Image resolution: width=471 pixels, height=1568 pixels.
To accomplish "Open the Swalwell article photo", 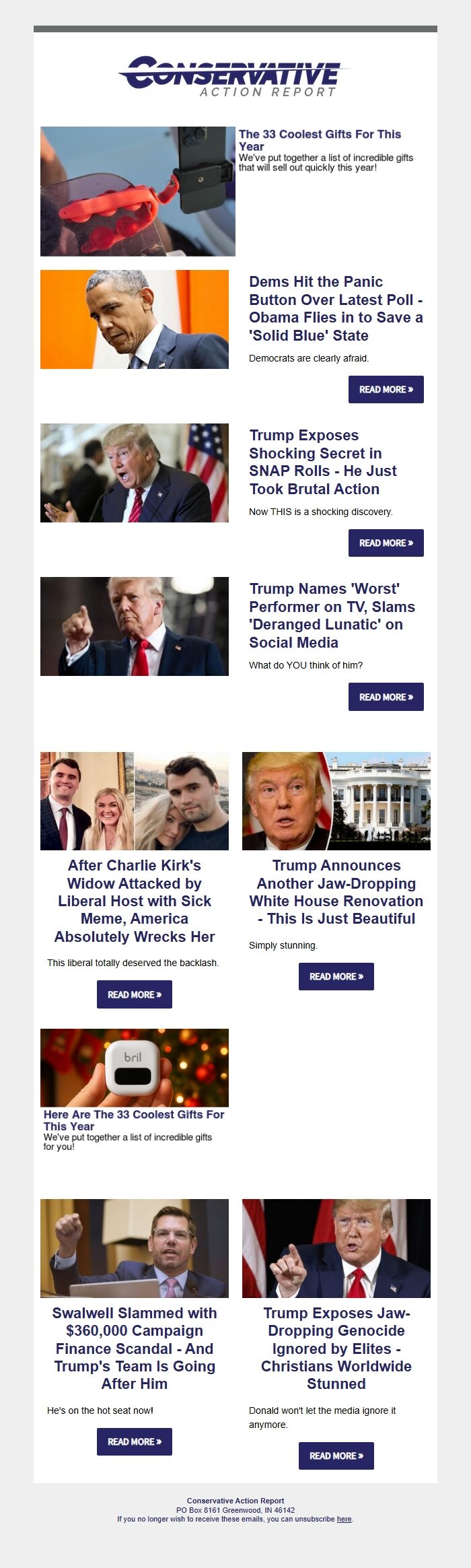I will (135, 1248).
